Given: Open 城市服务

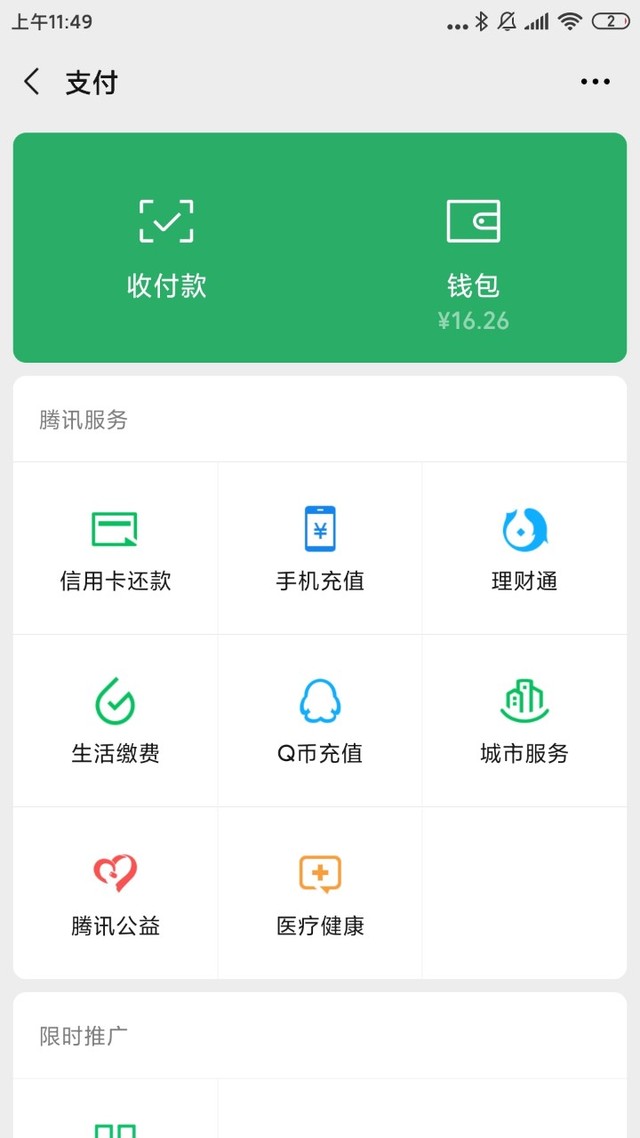Looking at the screenshot, I should click(x=524, y=721).
